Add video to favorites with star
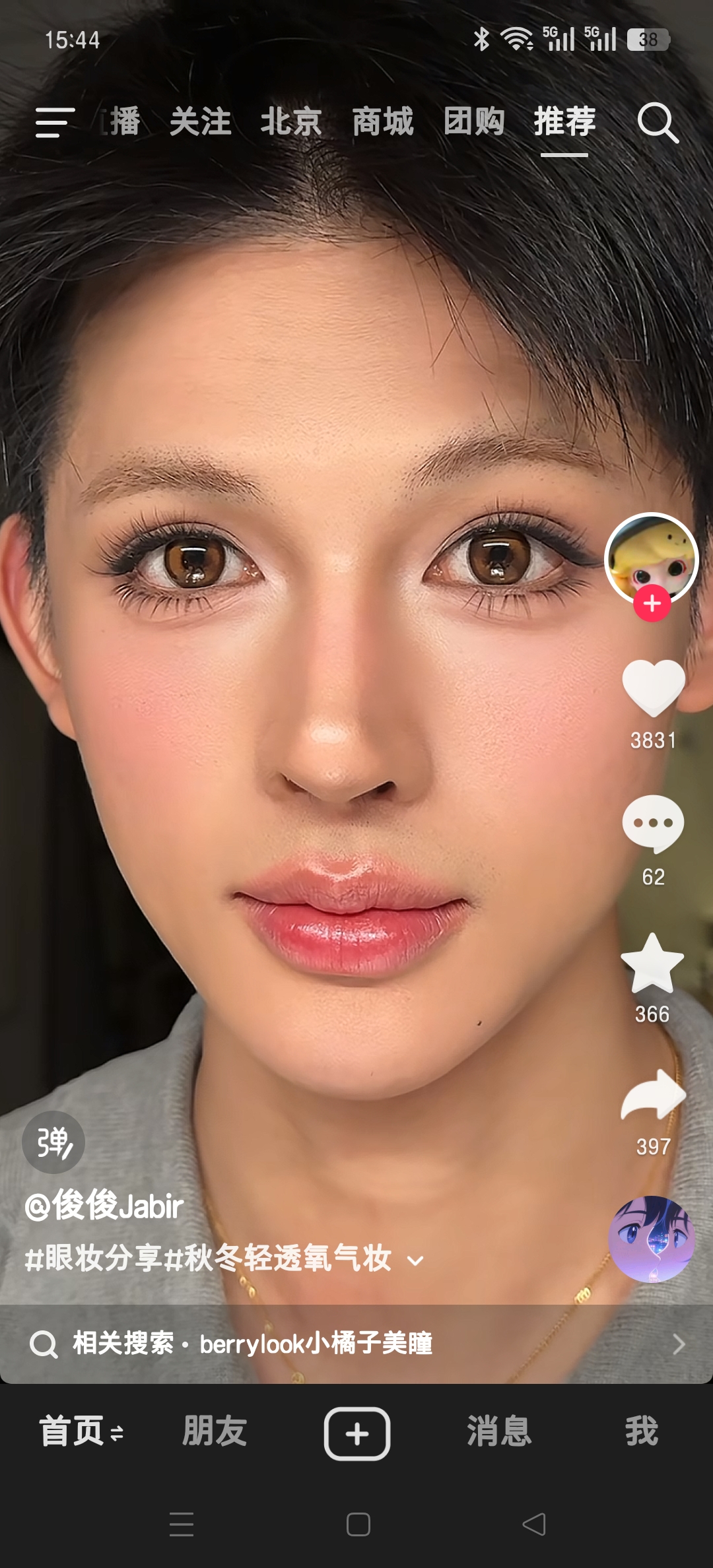Screen dimensions: 713x1568 click(x=652, y=964)
